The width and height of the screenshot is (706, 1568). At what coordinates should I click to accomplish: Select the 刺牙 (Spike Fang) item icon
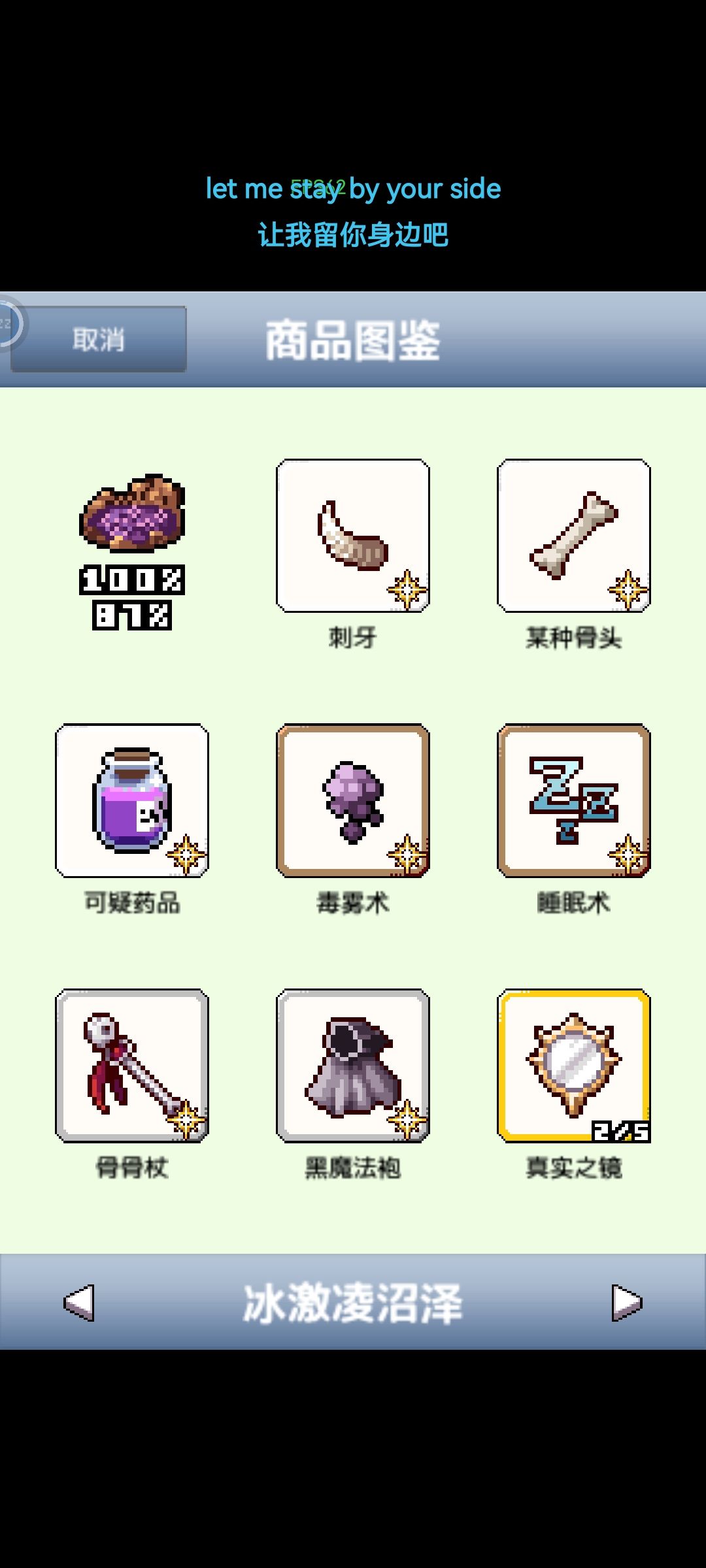point(353,536)
